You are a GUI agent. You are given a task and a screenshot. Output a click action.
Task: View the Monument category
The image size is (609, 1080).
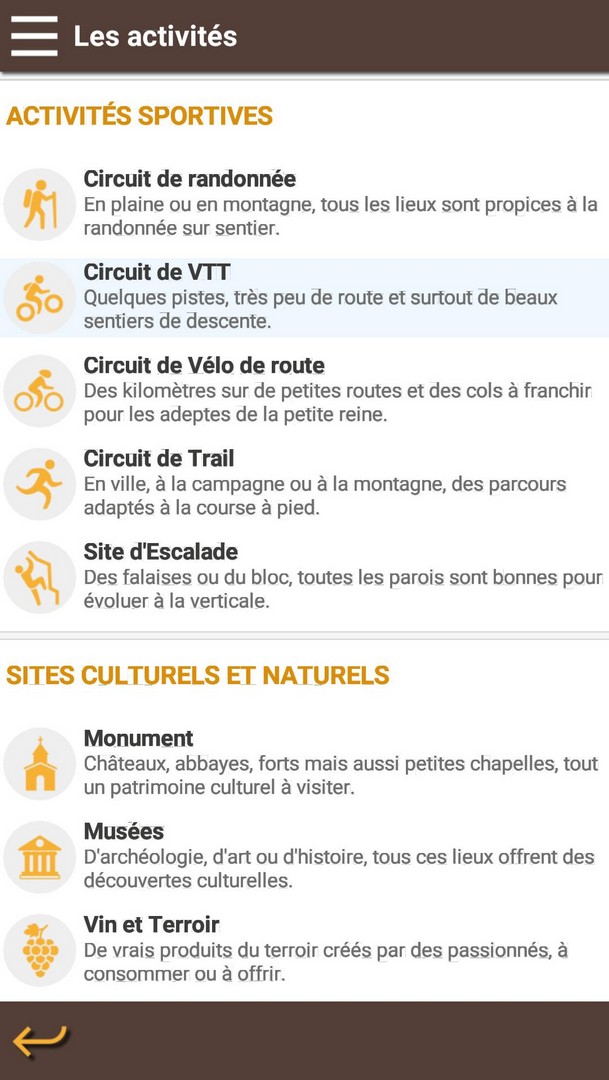[x=304, y=763]
